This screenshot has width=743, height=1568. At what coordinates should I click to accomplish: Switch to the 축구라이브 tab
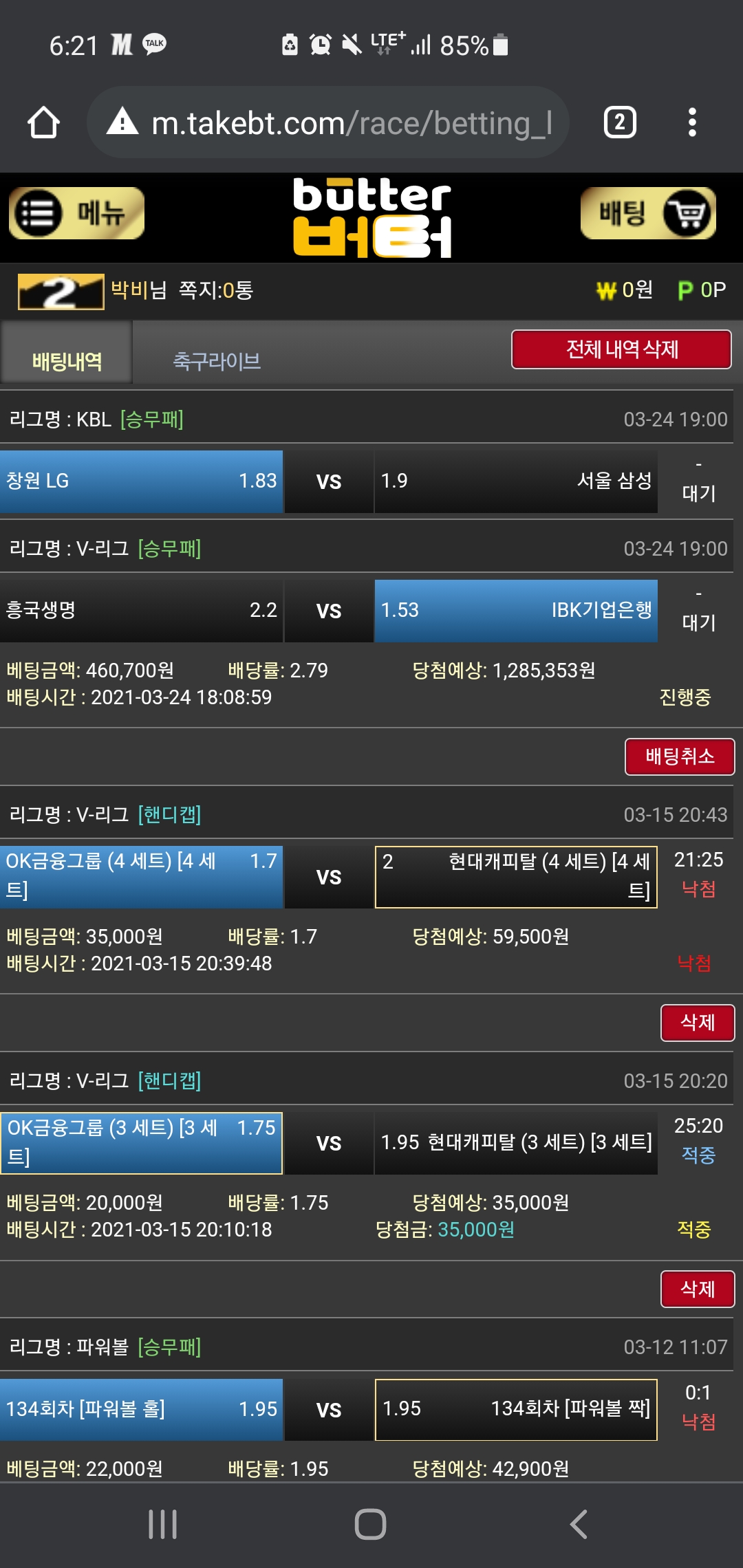coord(217,361)
